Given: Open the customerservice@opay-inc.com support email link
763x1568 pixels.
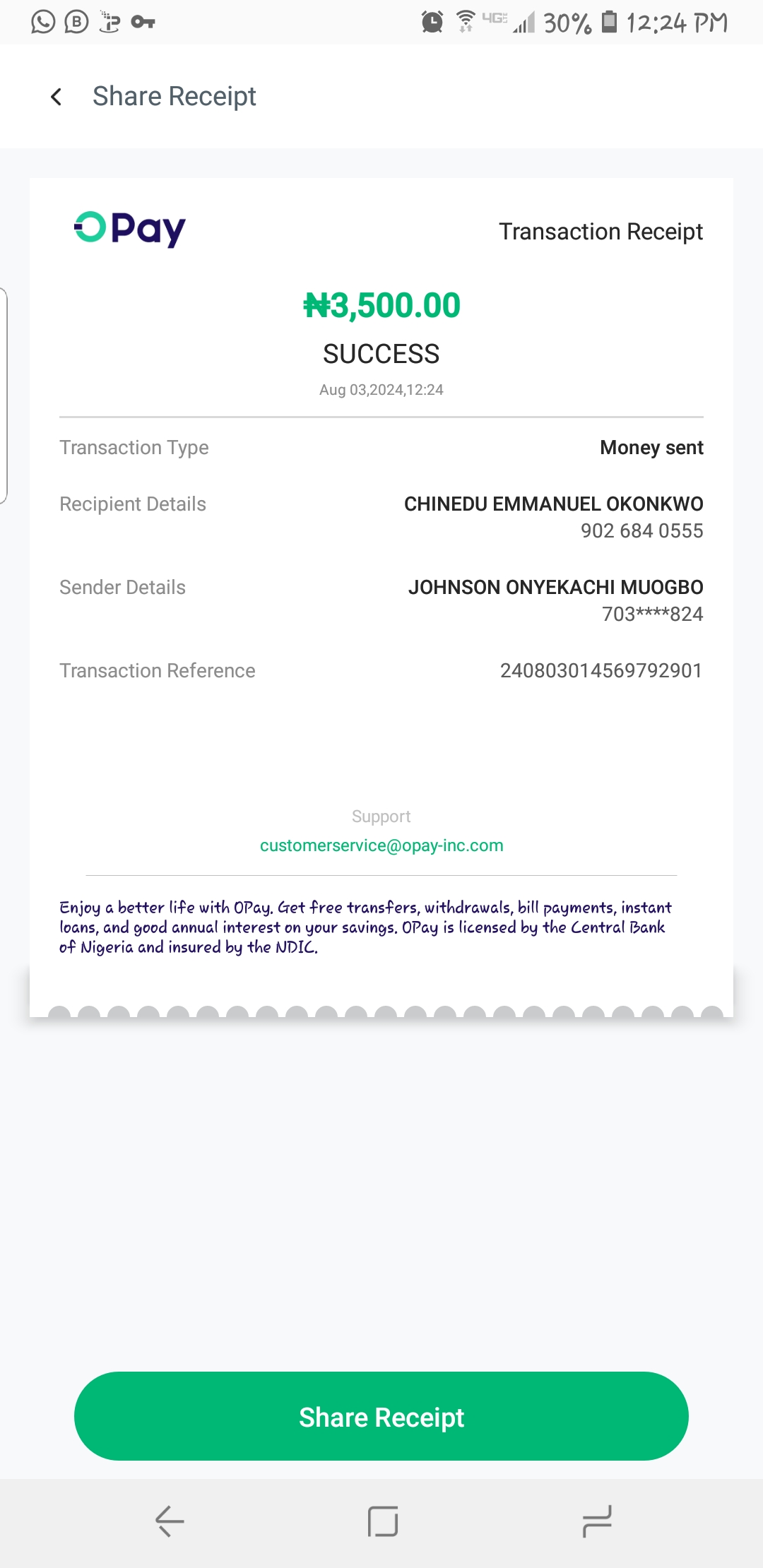Looking at the screenshot, I should tap(381, 845).
